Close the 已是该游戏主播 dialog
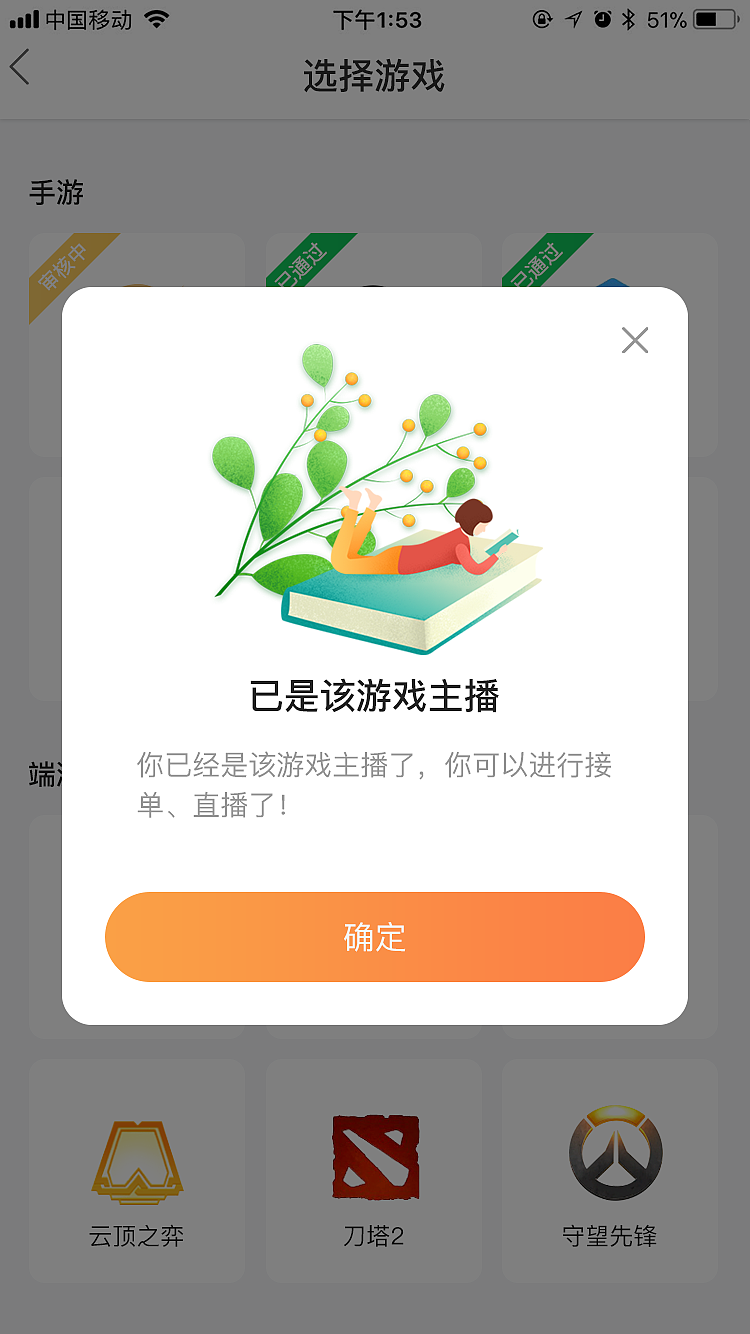 (x=635, y=341)
